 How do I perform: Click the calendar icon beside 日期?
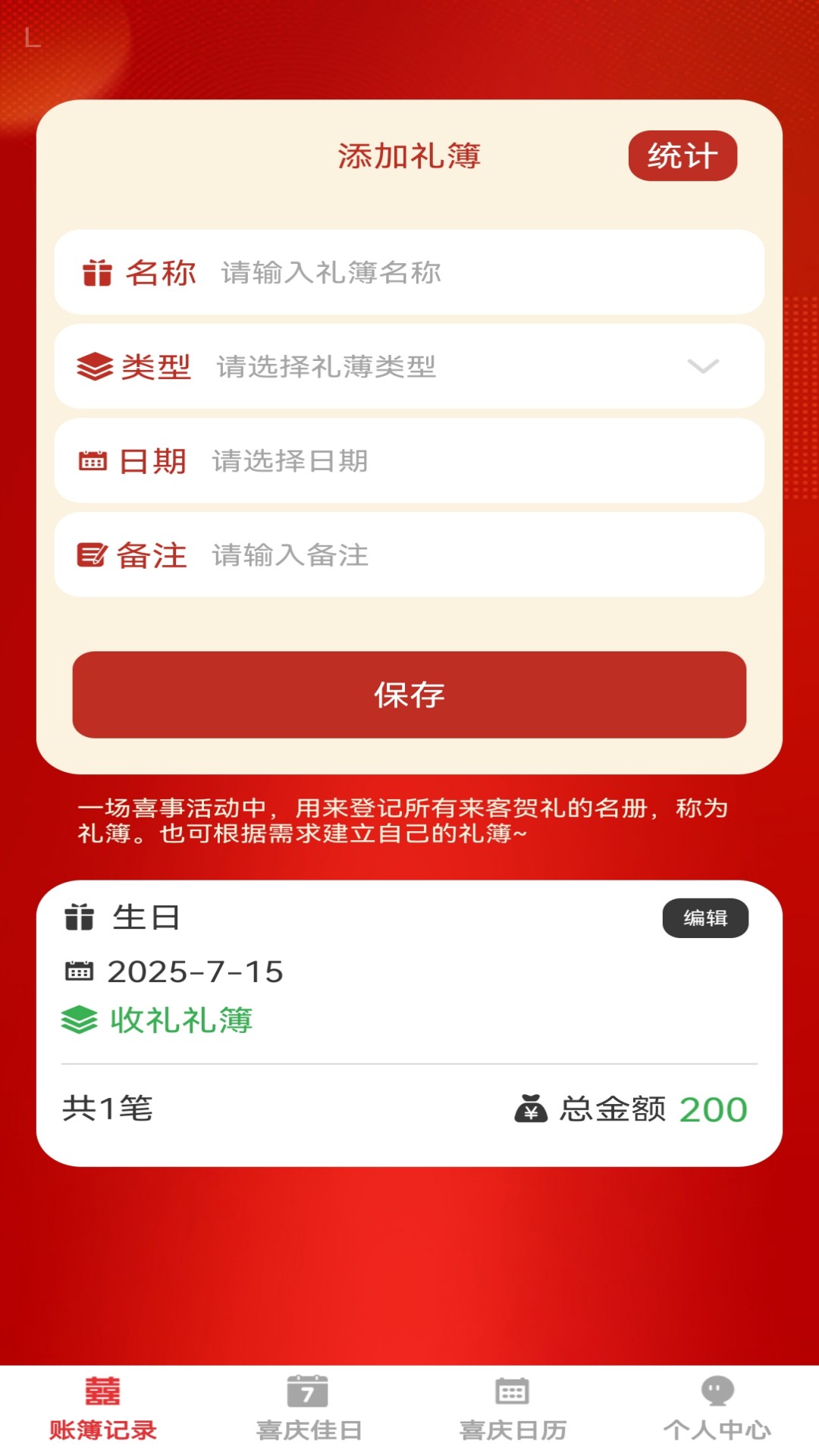(x=93, y=461)
